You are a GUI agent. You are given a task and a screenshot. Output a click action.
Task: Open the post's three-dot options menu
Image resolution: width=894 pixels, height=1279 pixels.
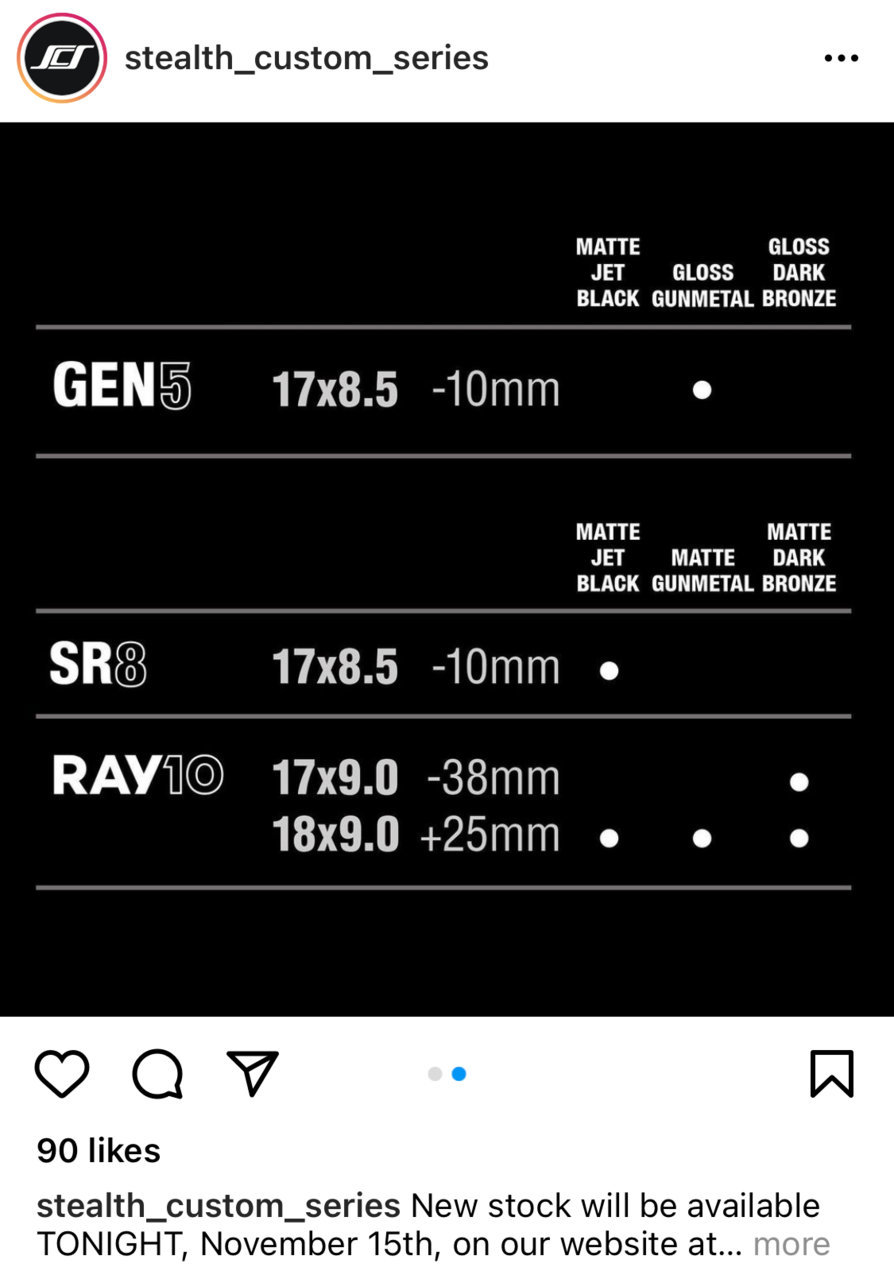840,58
